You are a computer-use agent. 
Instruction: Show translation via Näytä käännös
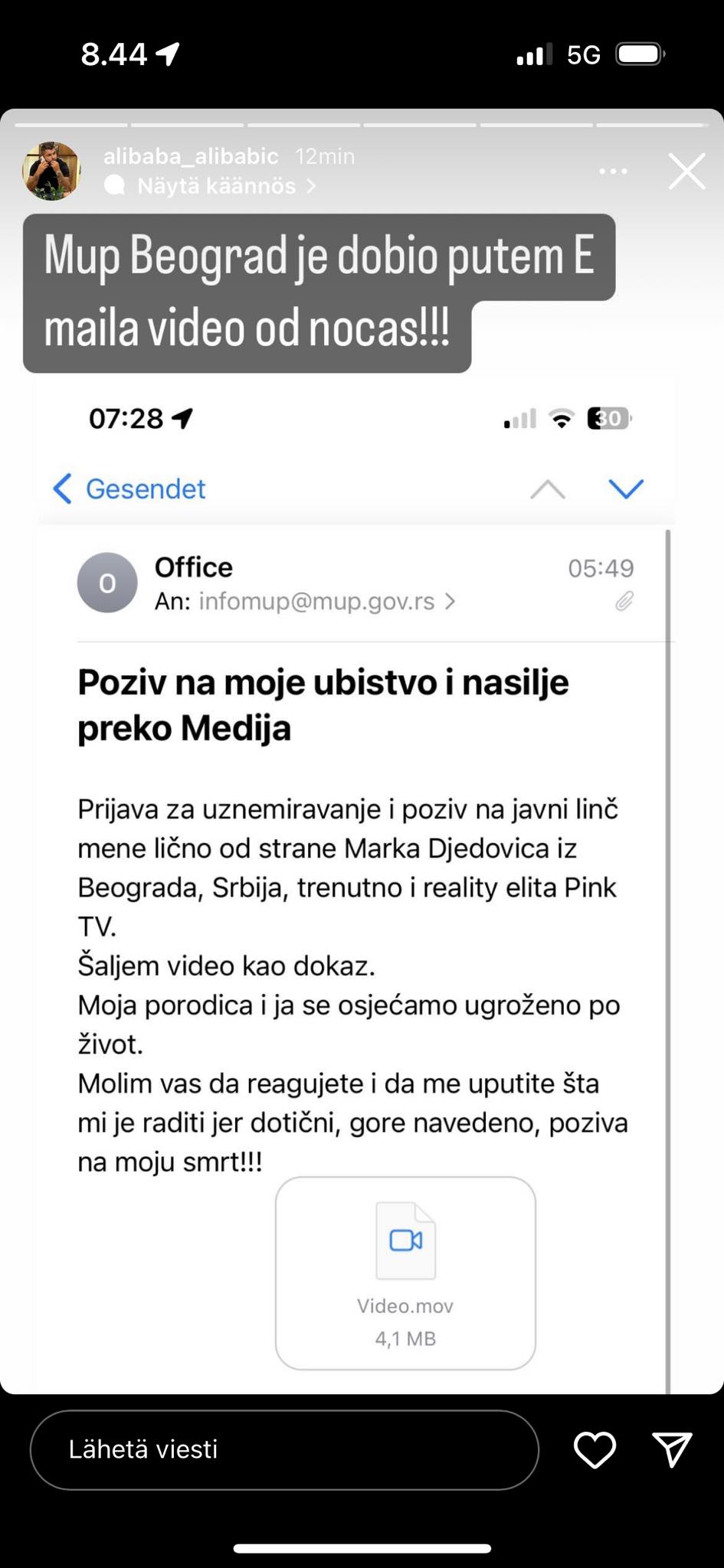click(x=217, y=186)
